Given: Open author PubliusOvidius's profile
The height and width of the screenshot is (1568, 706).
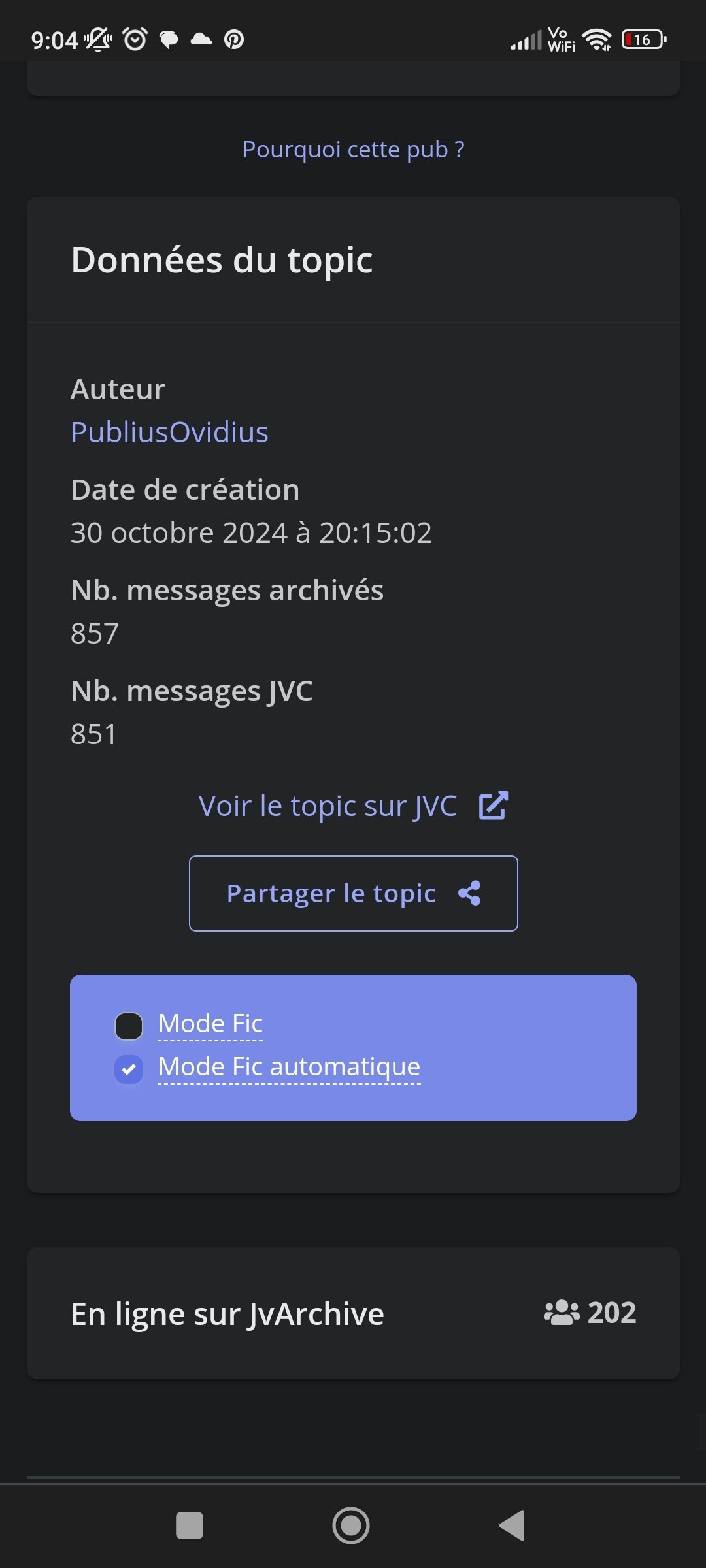Looking at the screenshot, I should coord(169,433).
